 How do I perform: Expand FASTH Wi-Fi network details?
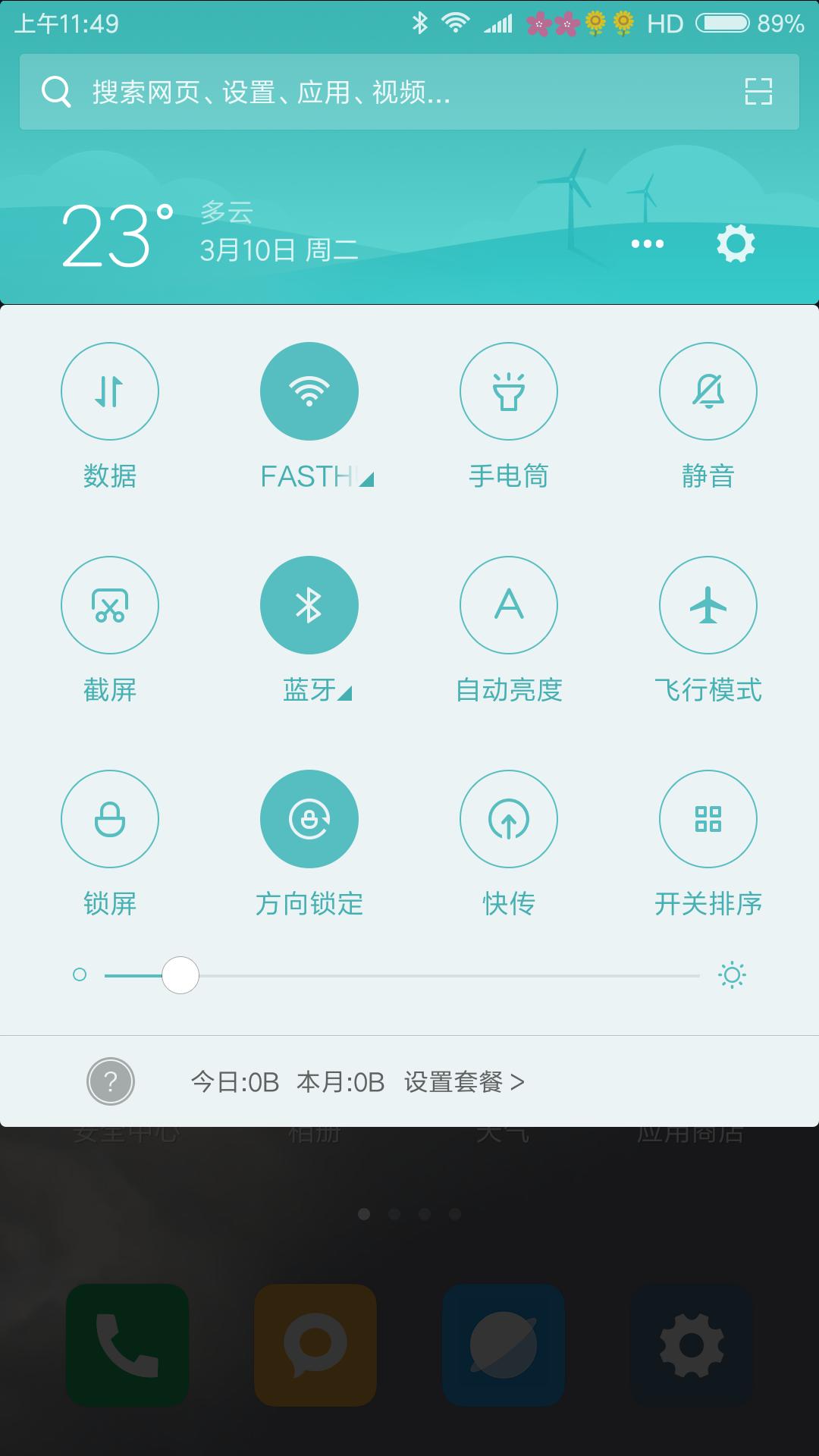click(365, 479)
